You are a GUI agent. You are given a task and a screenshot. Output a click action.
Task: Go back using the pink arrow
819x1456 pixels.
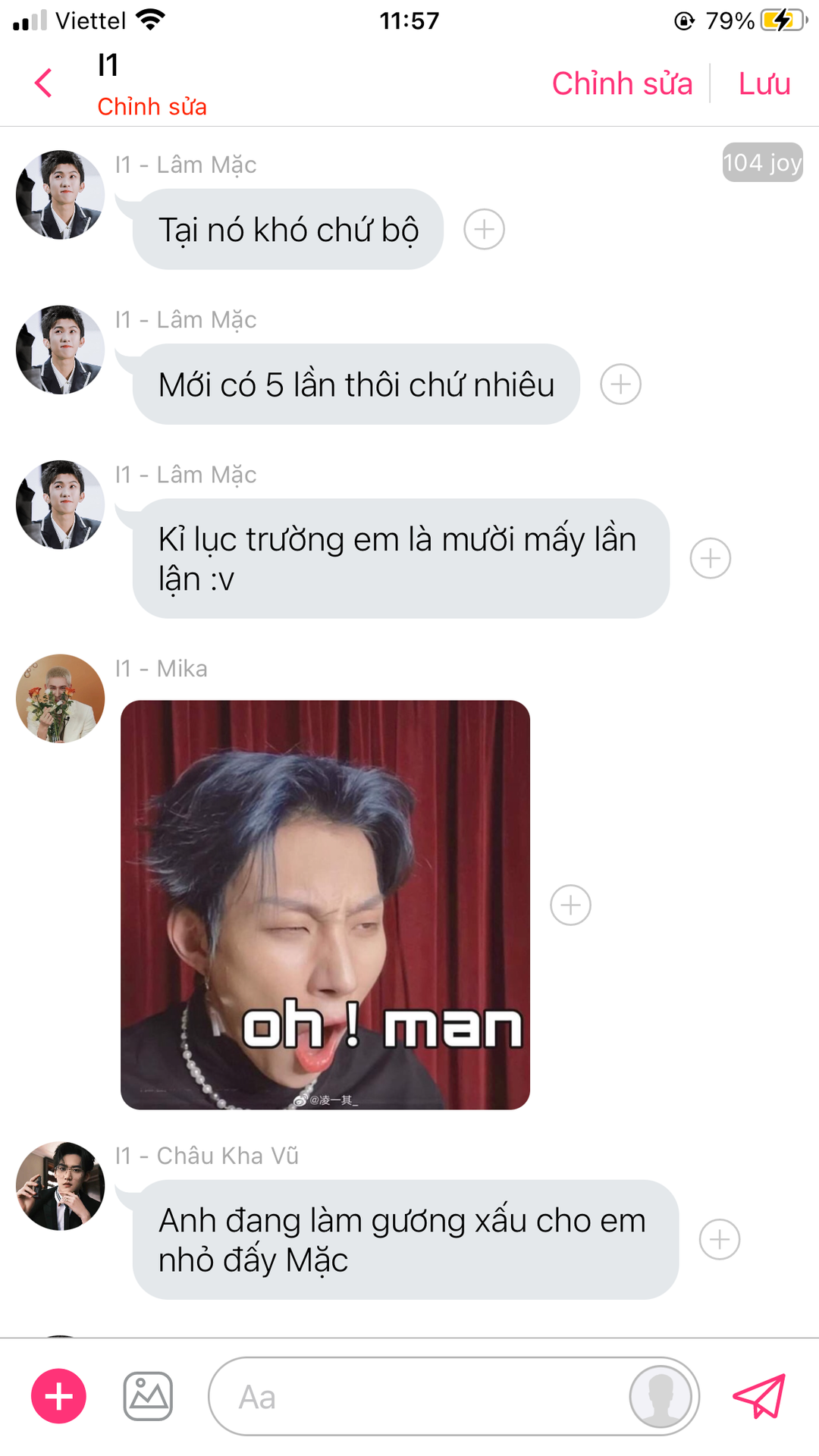[44, 83]
